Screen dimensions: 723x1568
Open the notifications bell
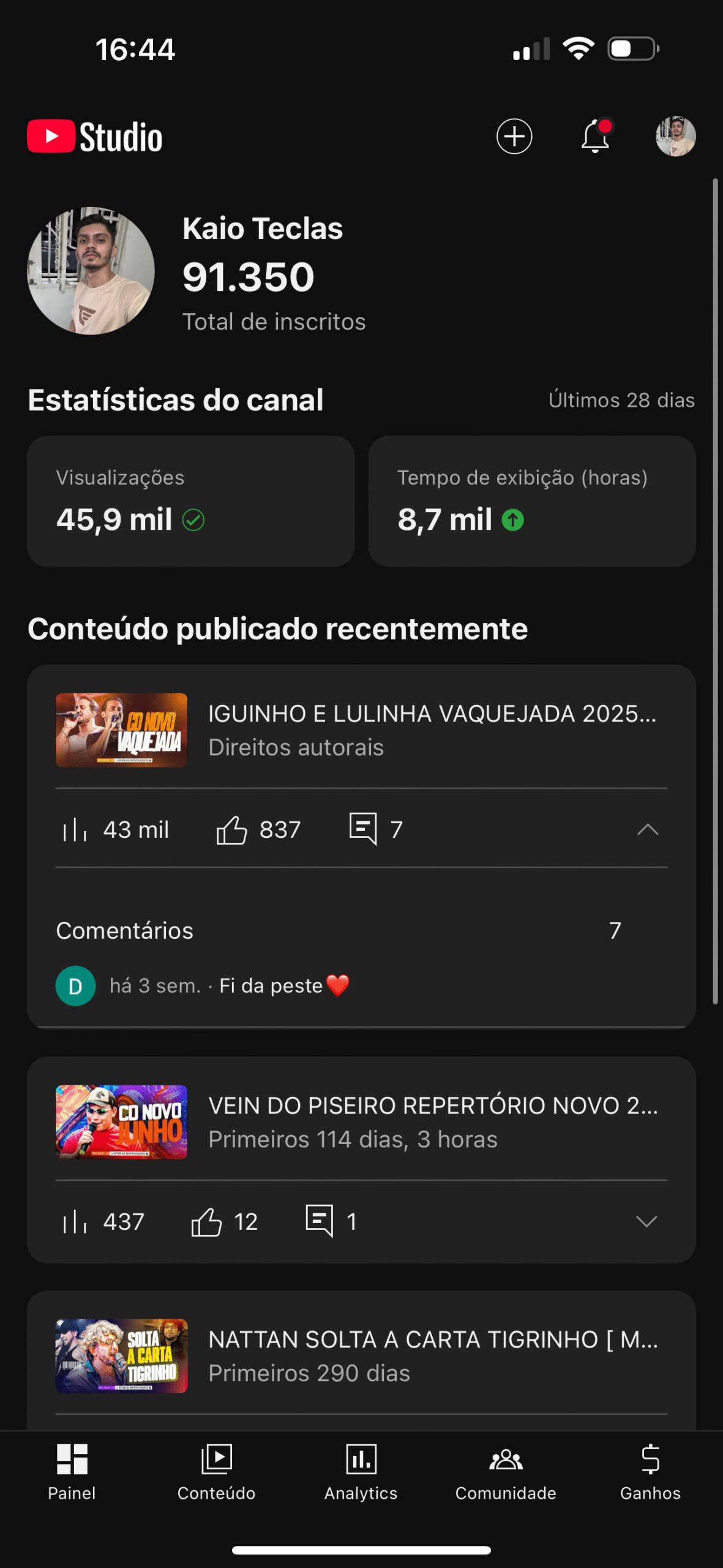(594, 136)
